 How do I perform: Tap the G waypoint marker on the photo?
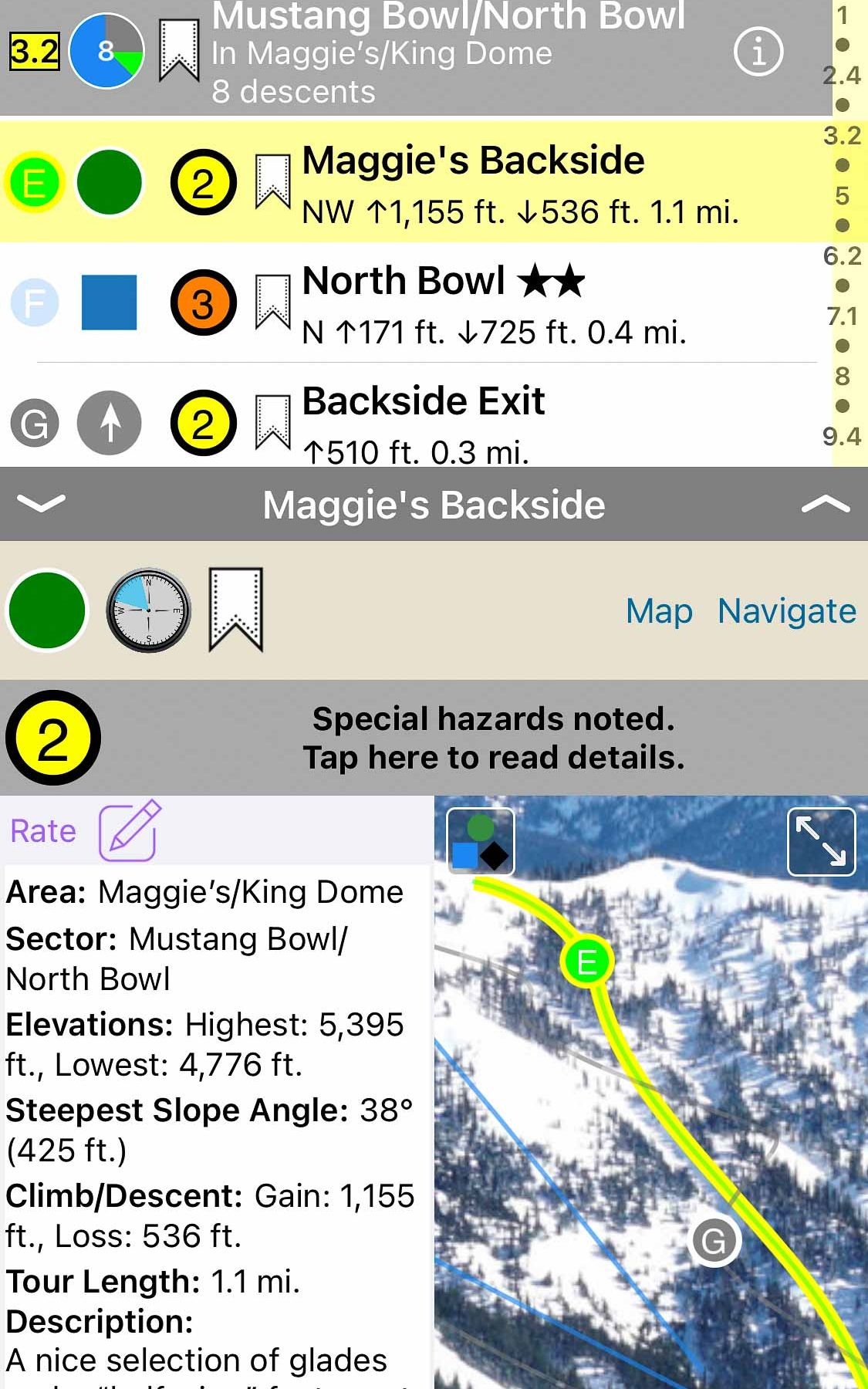[714, 1241]
